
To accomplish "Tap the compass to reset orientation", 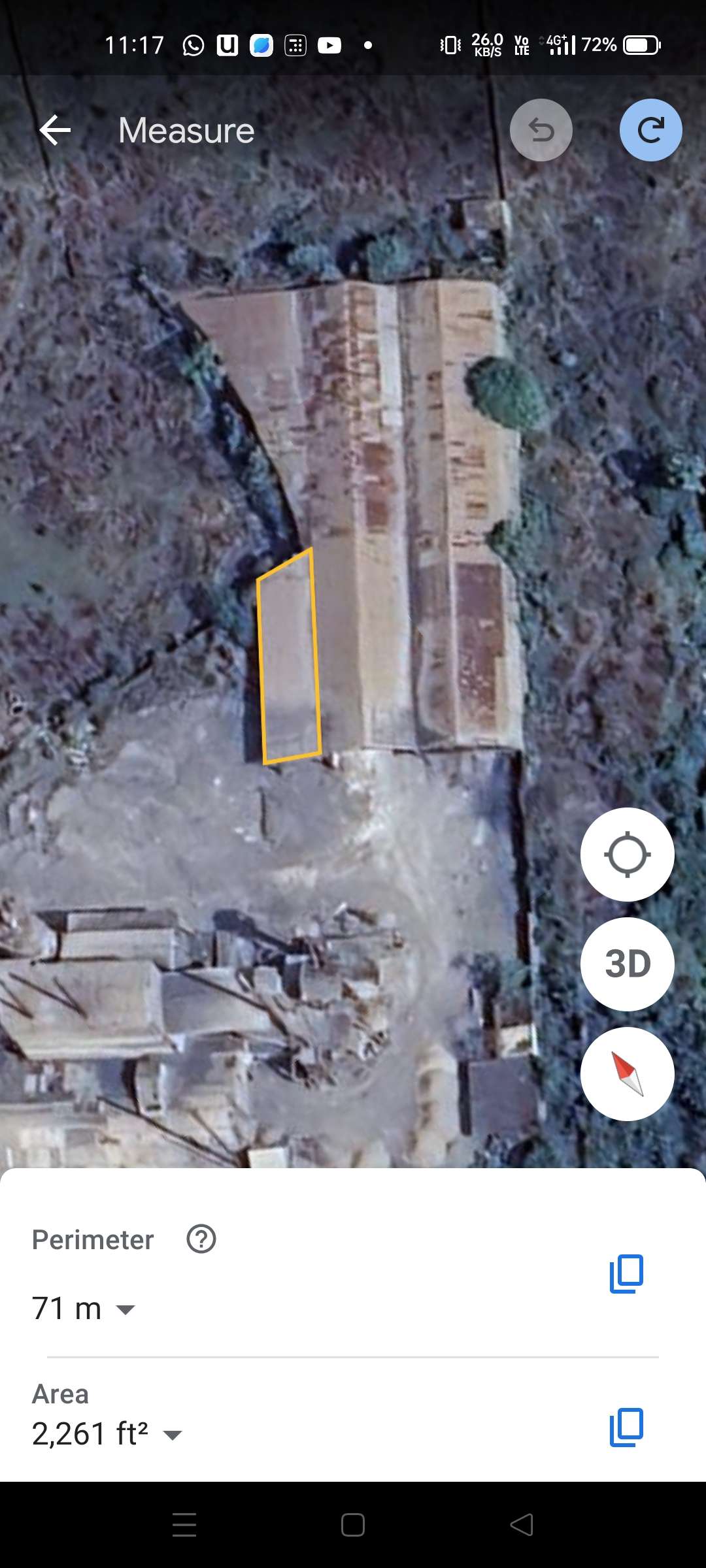I will coord(628,1074).
